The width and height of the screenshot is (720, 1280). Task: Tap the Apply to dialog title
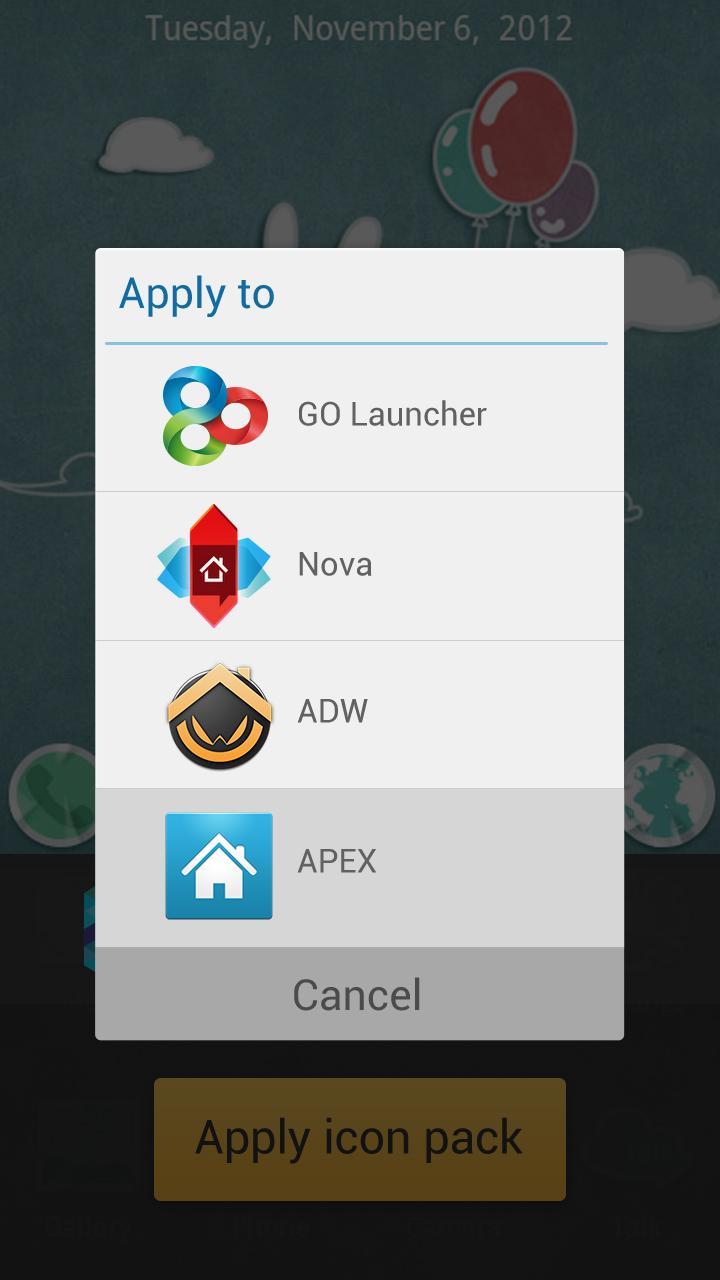pos(196,293)
